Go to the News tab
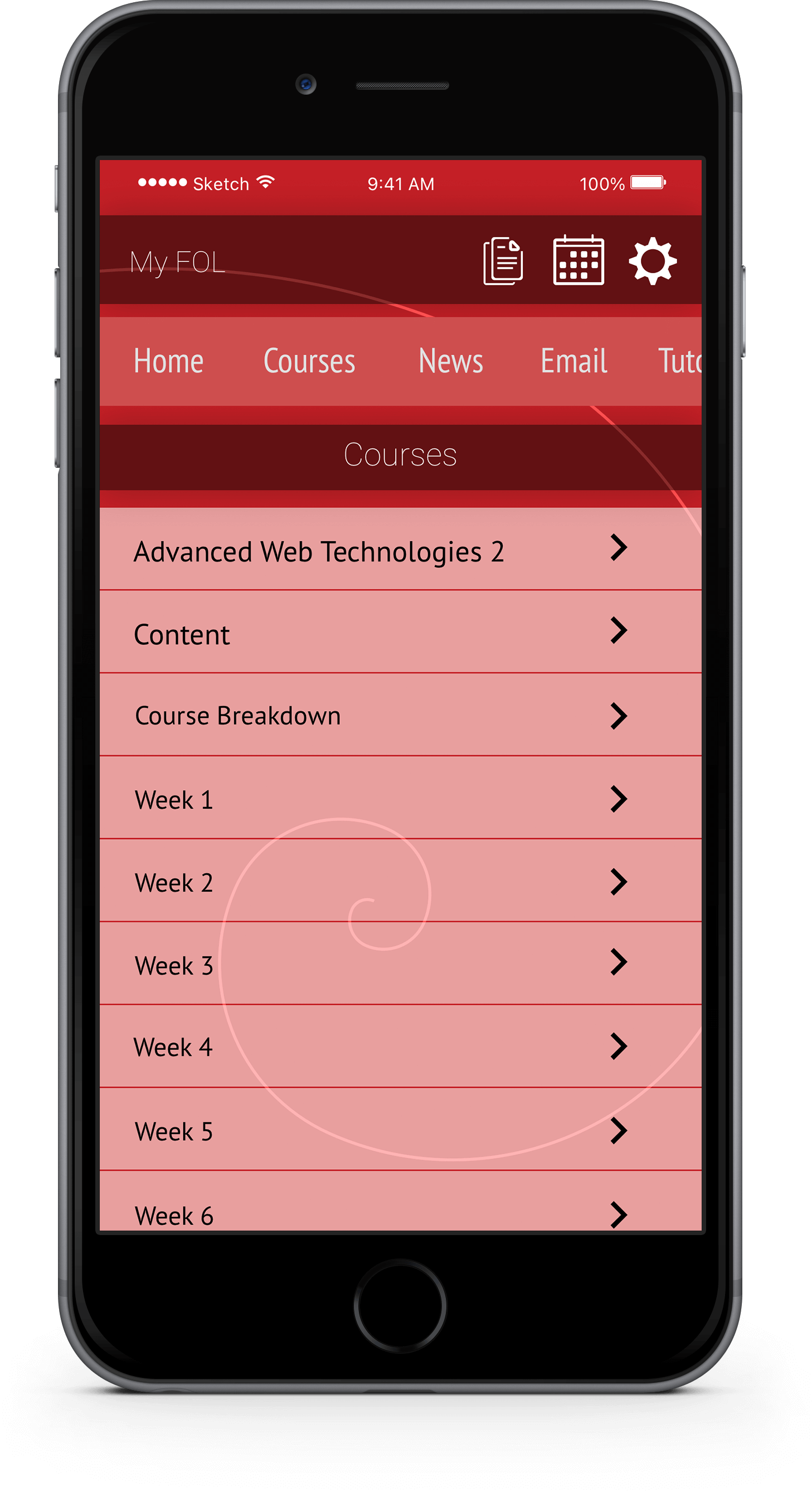 point(450,361)
